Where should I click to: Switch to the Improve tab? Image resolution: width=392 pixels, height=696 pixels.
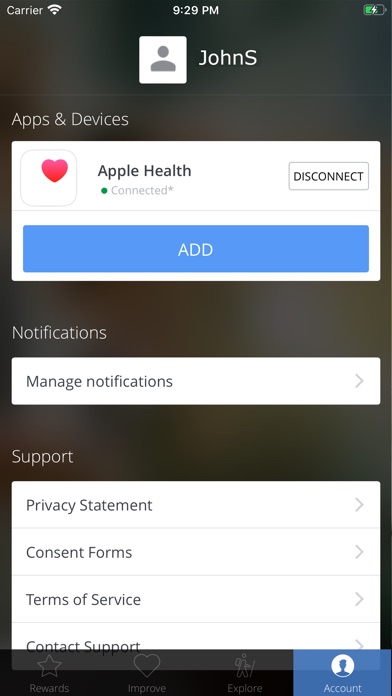[147, 673]
